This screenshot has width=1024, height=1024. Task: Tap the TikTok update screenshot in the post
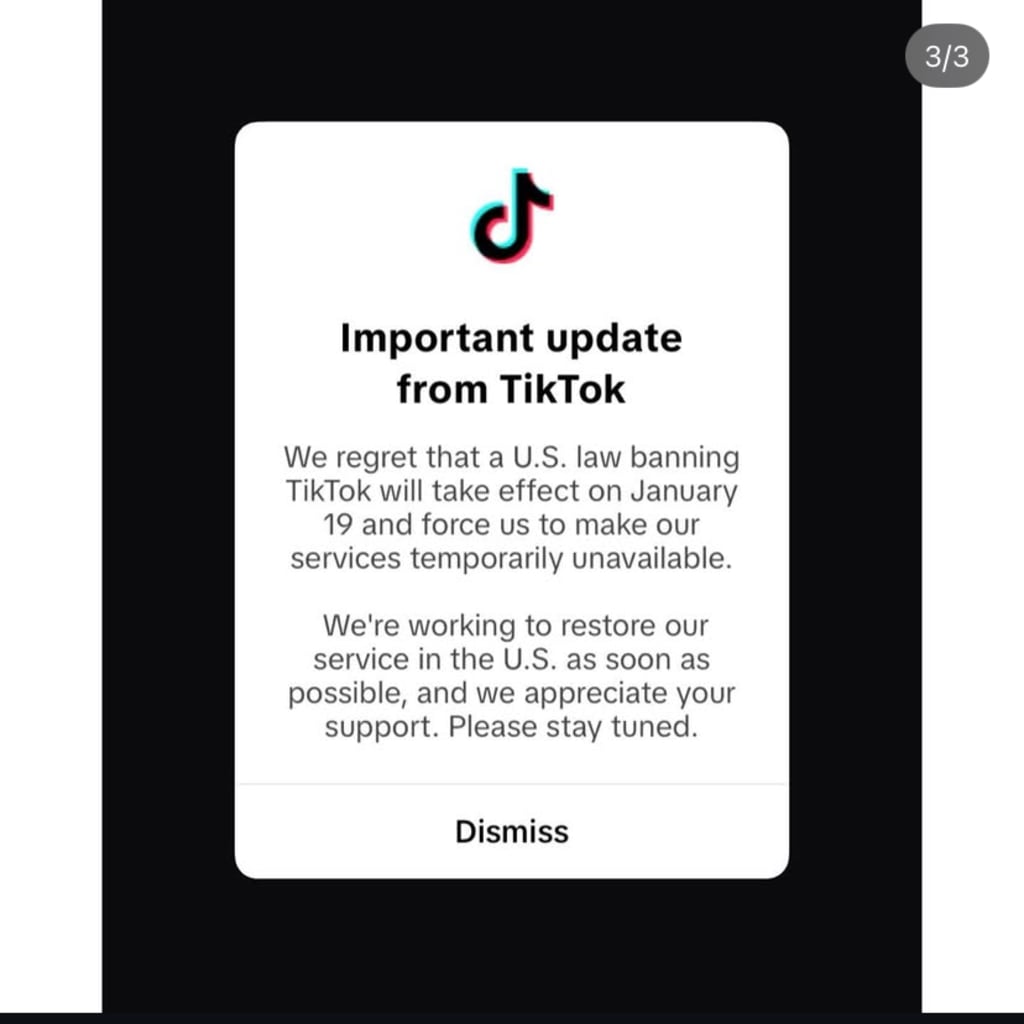[511, 500]
